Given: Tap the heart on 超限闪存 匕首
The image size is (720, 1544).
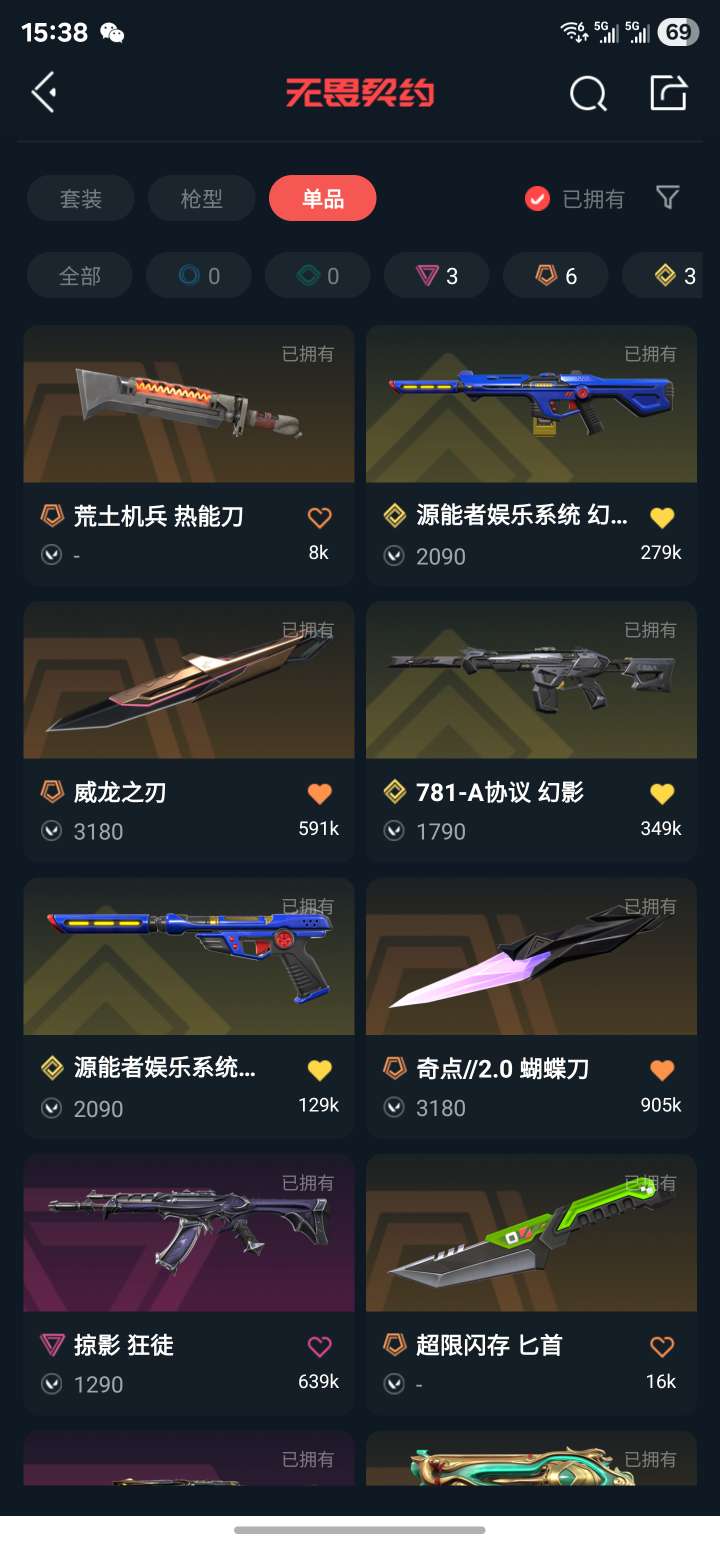Looking at the screenshot, I should pos(662,1346).
